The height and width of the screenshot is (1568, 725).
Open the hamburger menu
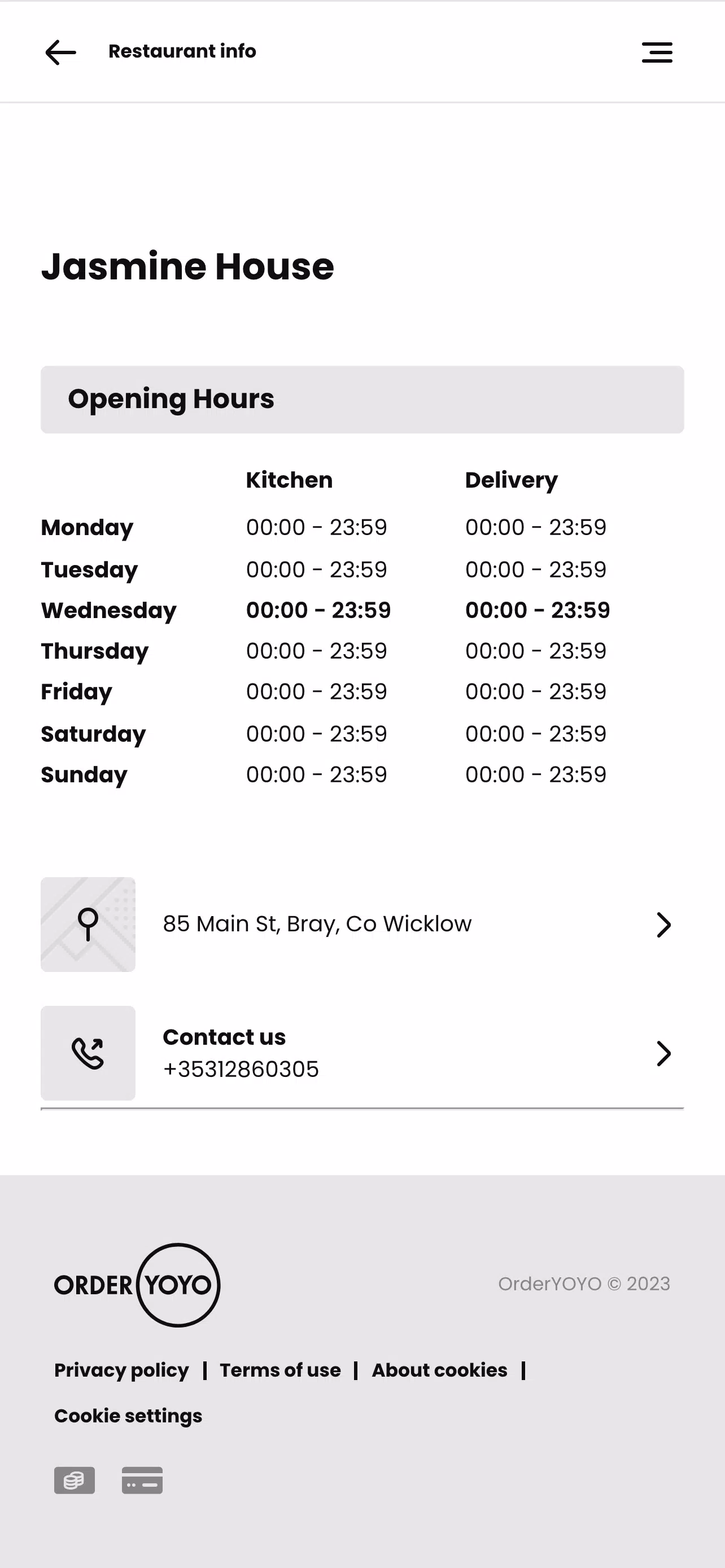(657, 52)
